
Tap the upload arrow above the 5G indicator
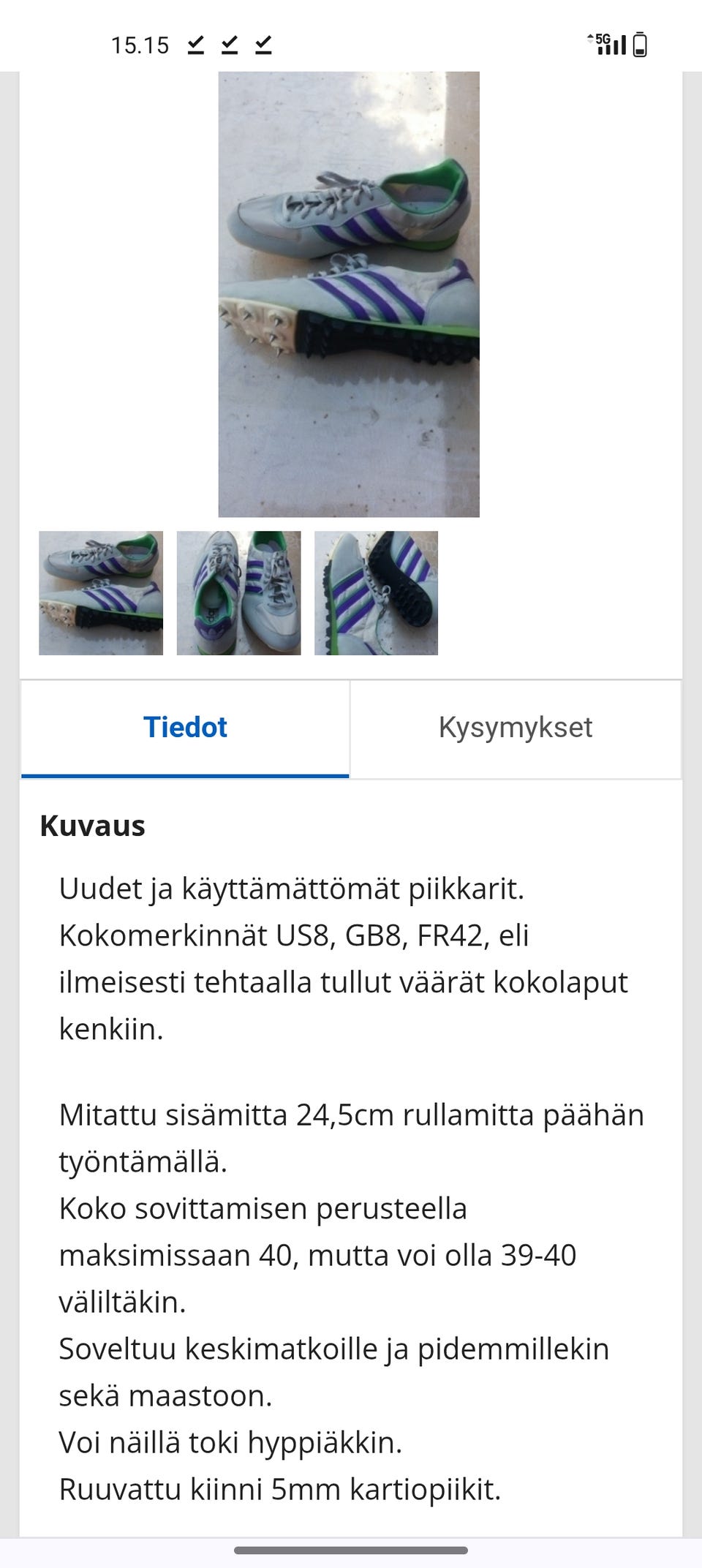coord(592,37)
